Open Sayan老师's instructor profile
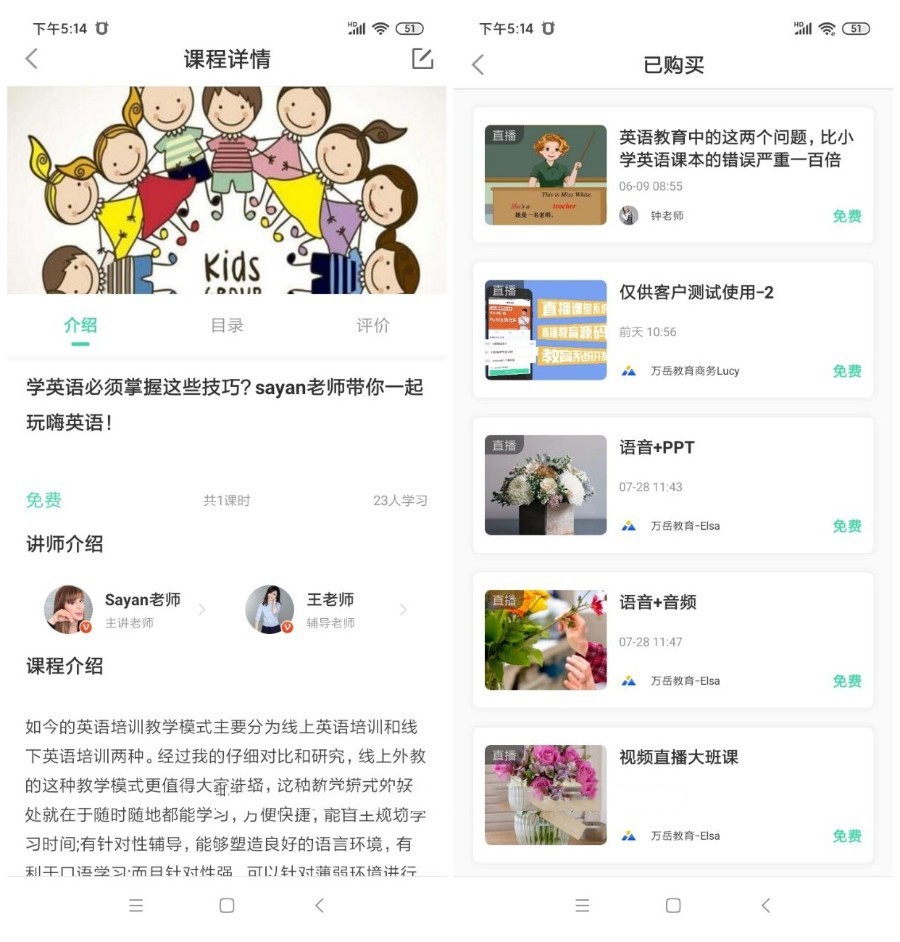 point(125,609)
